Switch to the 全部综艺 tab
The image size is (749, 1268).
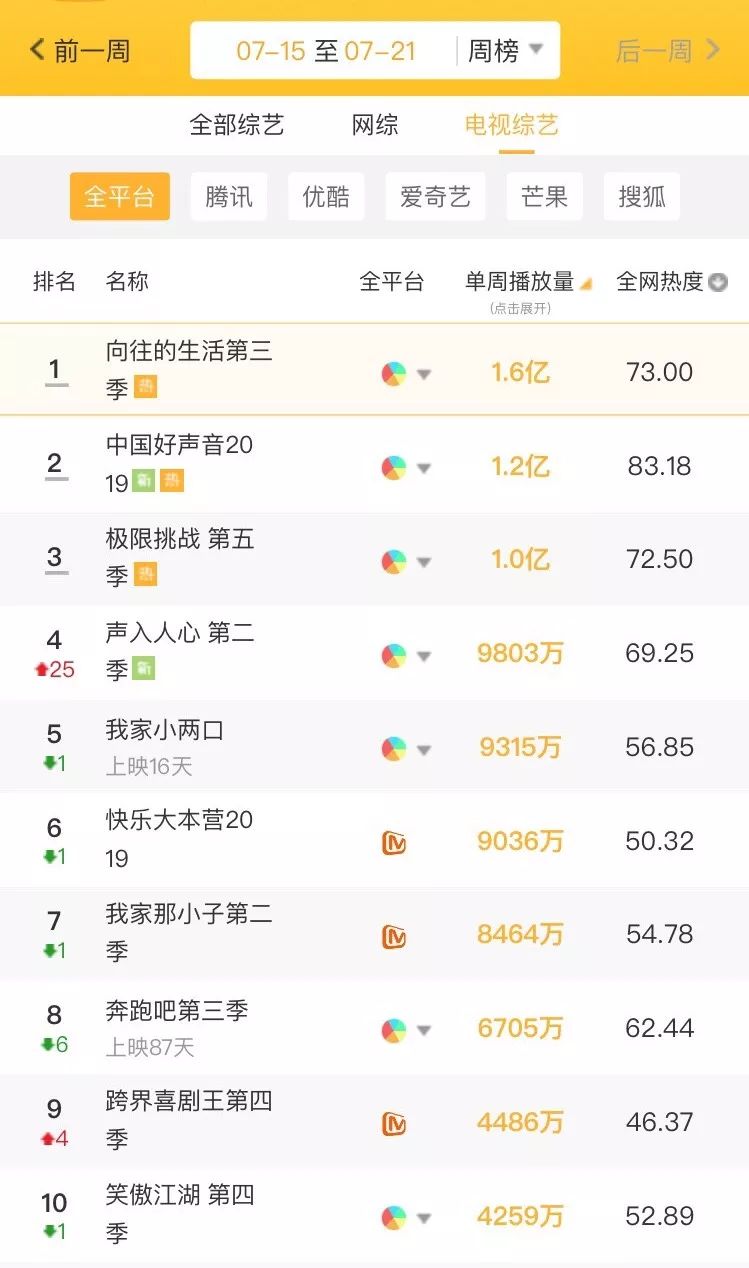point(237,125)
